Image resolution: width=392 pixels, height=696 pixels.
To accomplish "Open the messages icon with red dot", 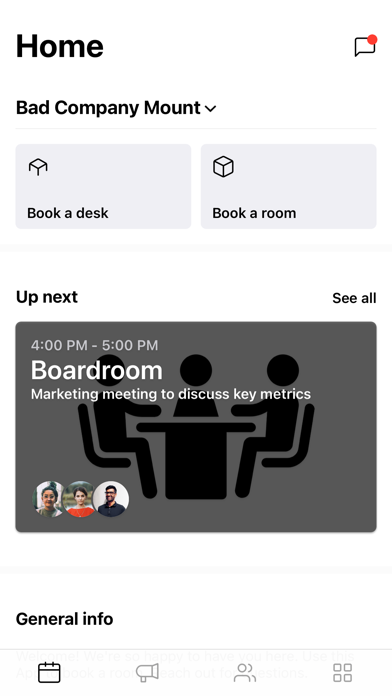I will pyautogui.click(x=365, y=46).
